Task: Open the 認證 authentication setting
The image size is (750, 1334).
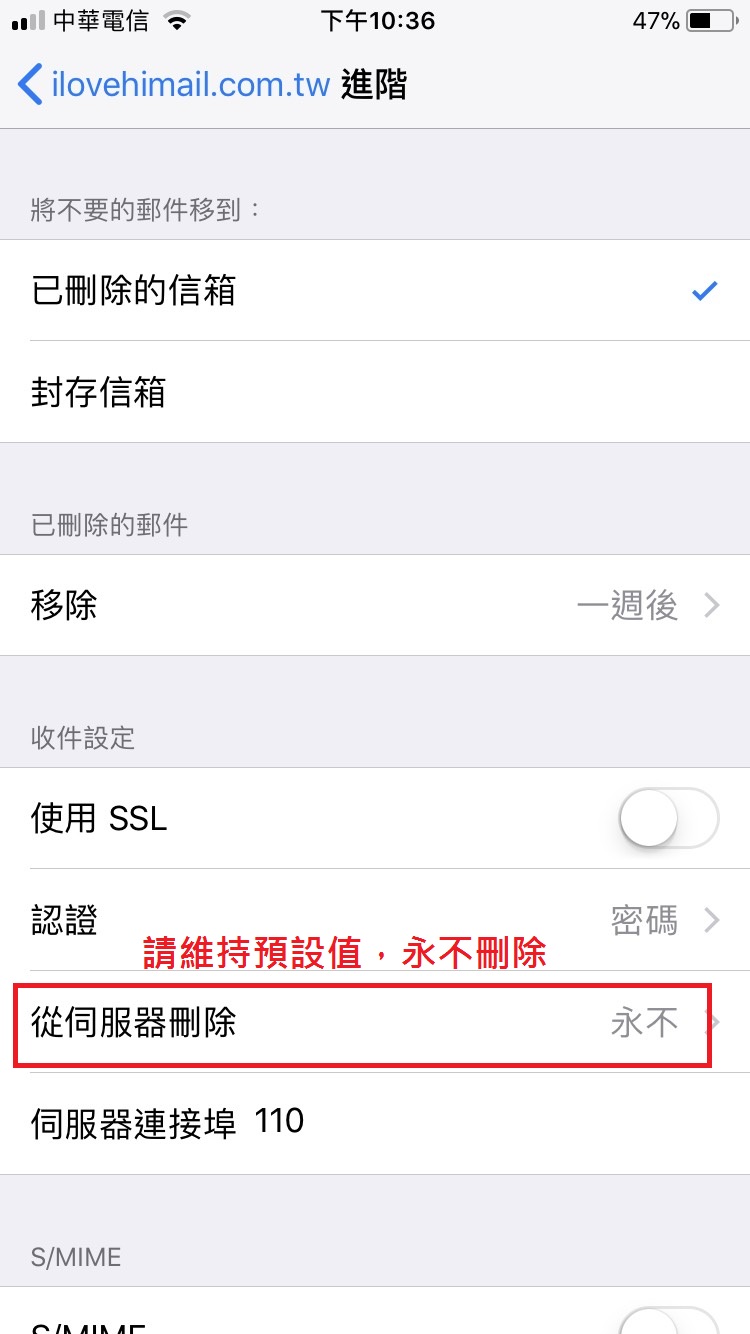Action: [x=375, y=919]
